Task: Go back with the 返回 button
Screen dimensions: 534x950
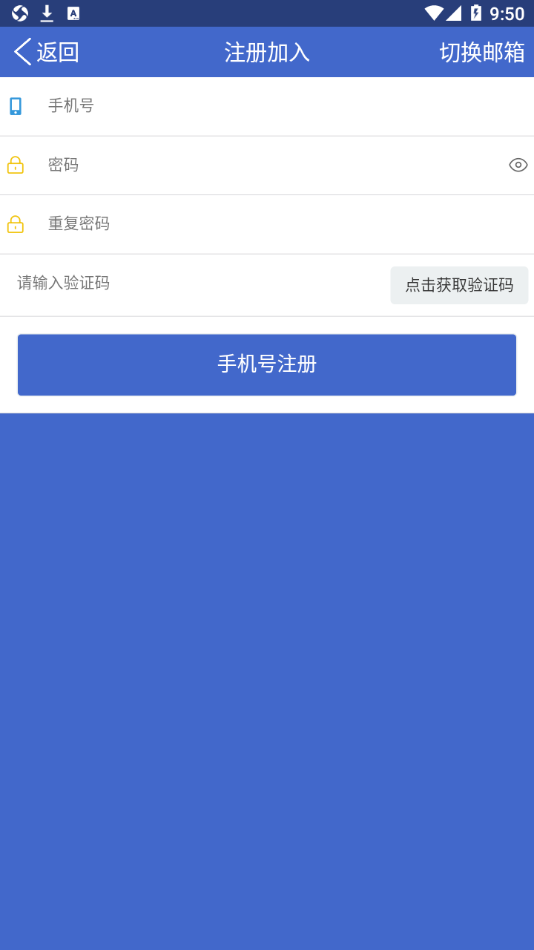Action: click(47, 52)
